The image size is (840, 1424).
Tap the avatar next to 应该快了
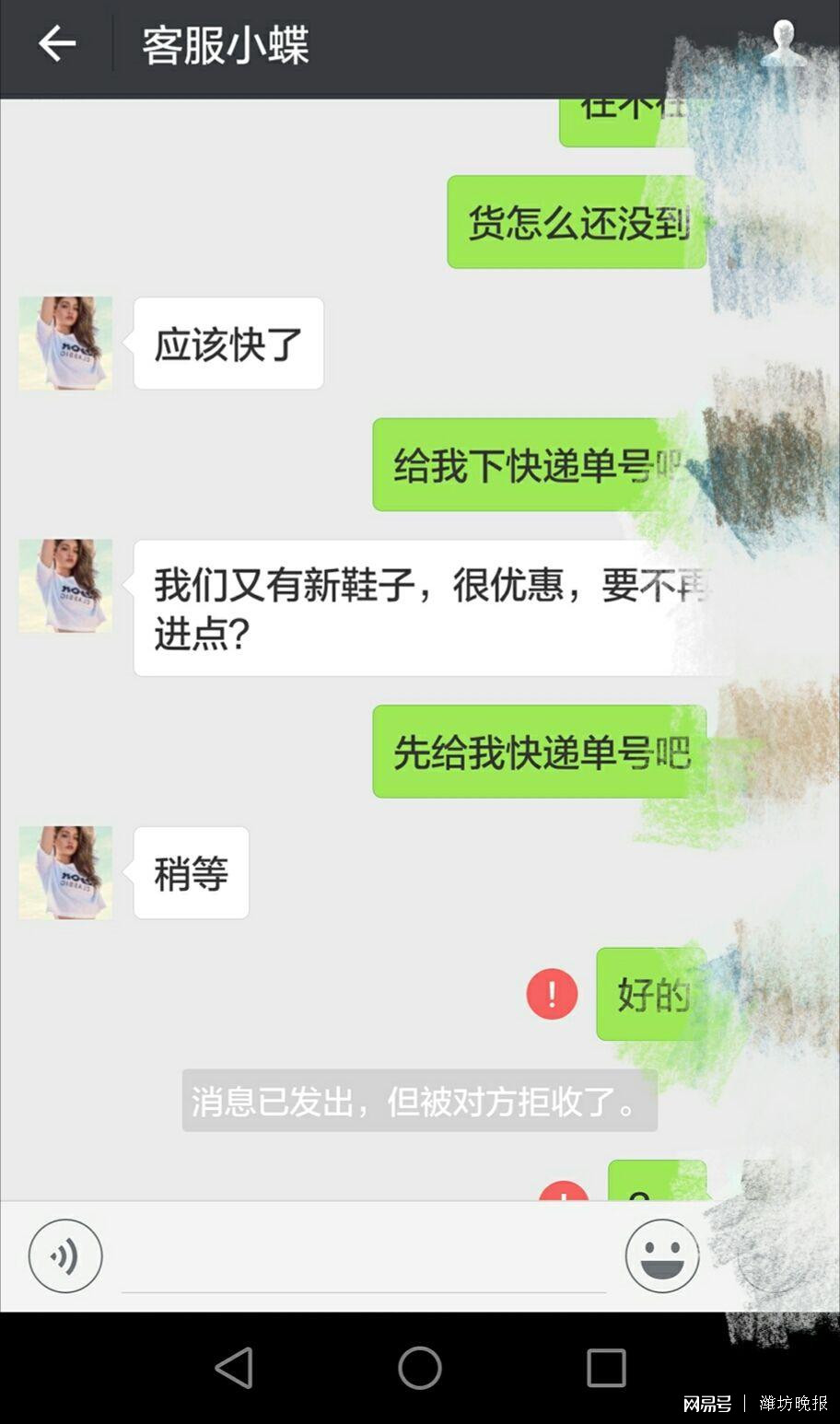(64, 343)
